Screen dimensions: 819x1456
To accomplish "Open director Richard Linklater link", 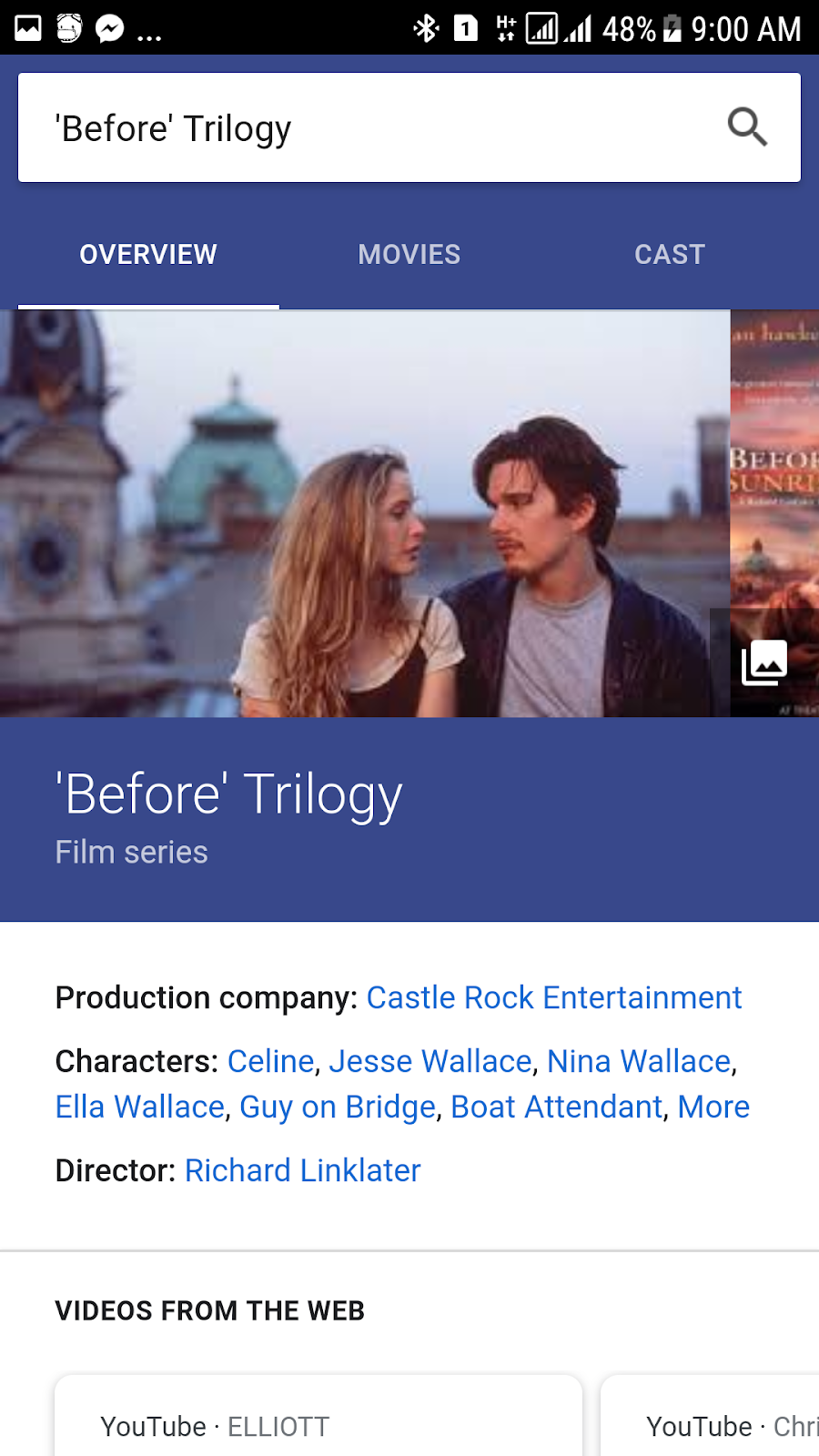I will tap(302, 1171).
